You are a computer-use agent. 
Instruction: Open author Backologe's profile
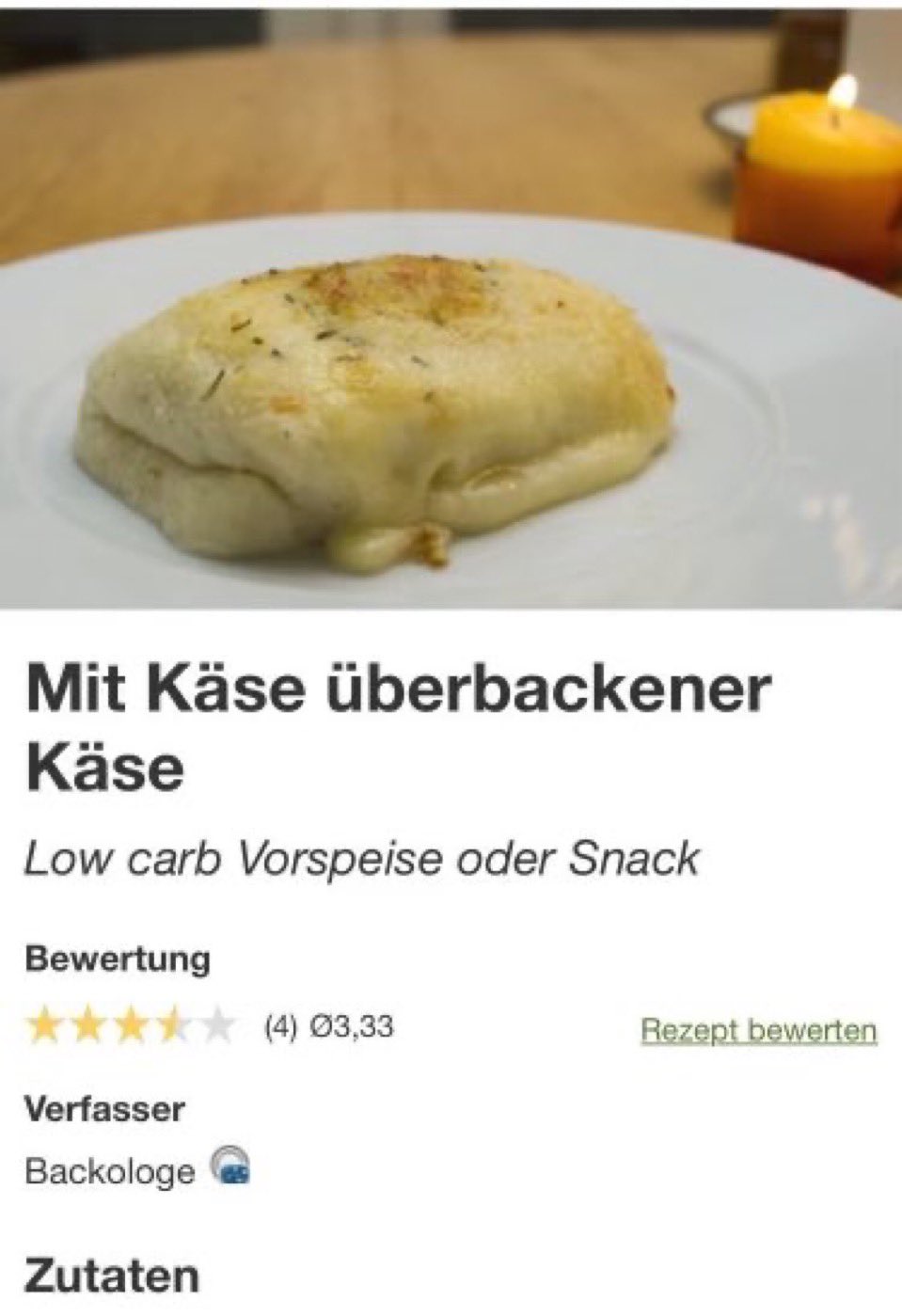(x=109, y=1171)
